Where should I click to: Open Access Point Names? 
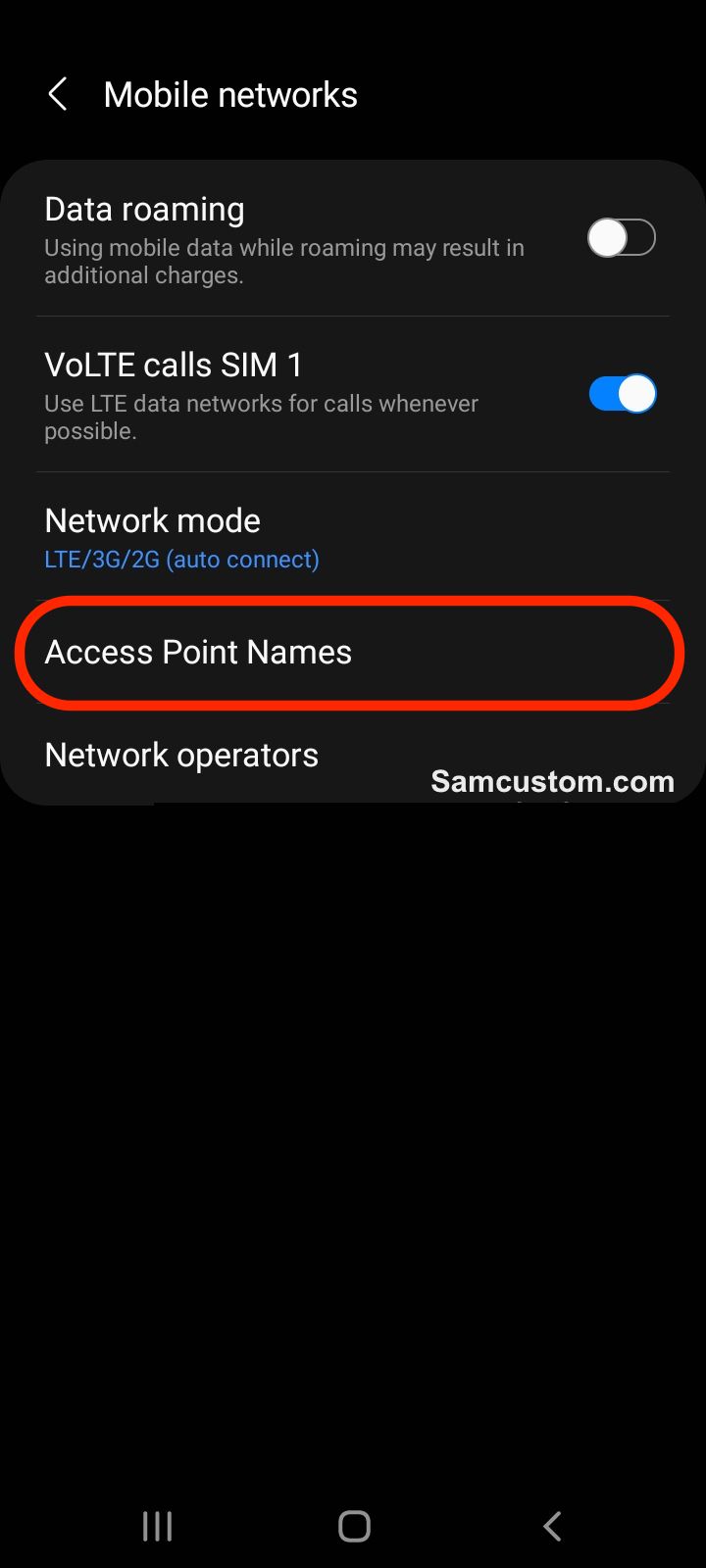[x=353, y=653]
